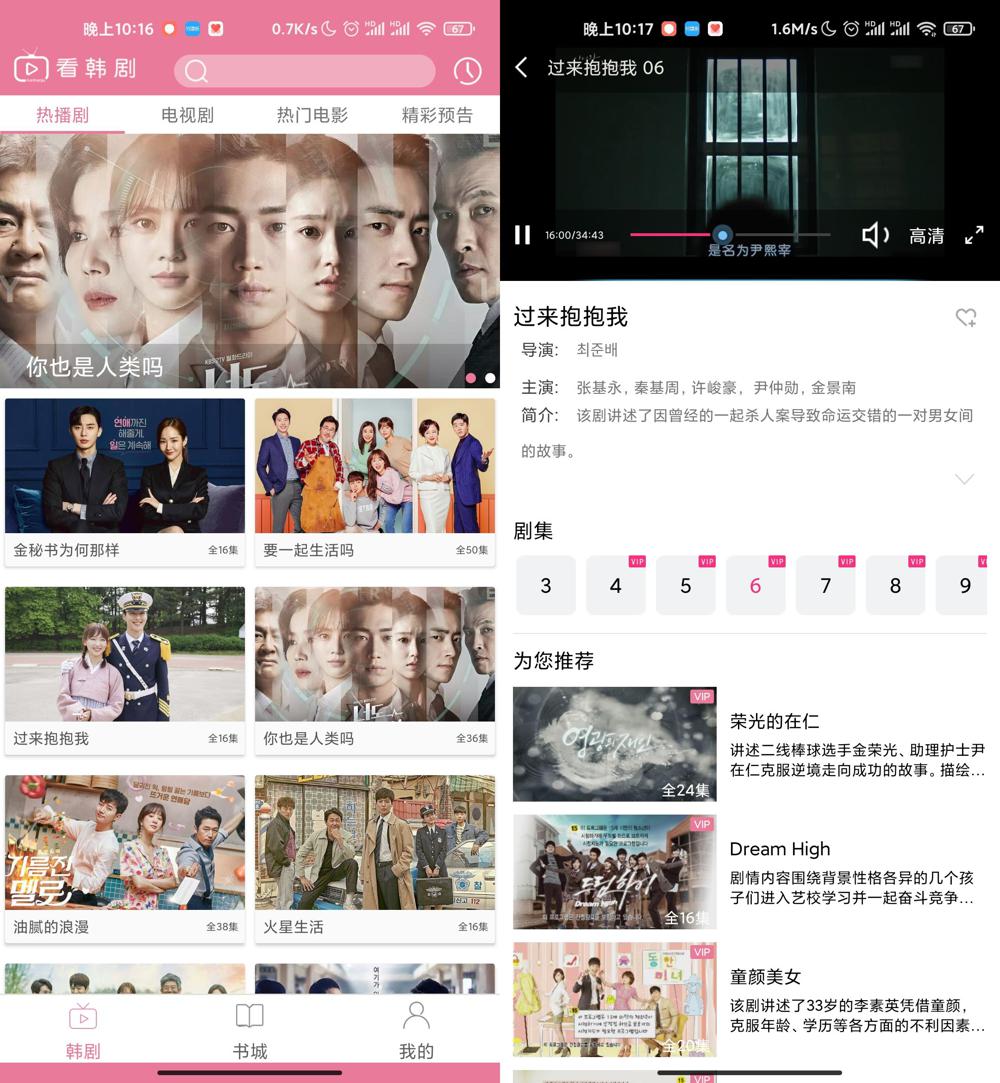This screenshot has height=1083, width=1000.
Task: Switch to the 电视剧 tab
Action: click(187, 115)
